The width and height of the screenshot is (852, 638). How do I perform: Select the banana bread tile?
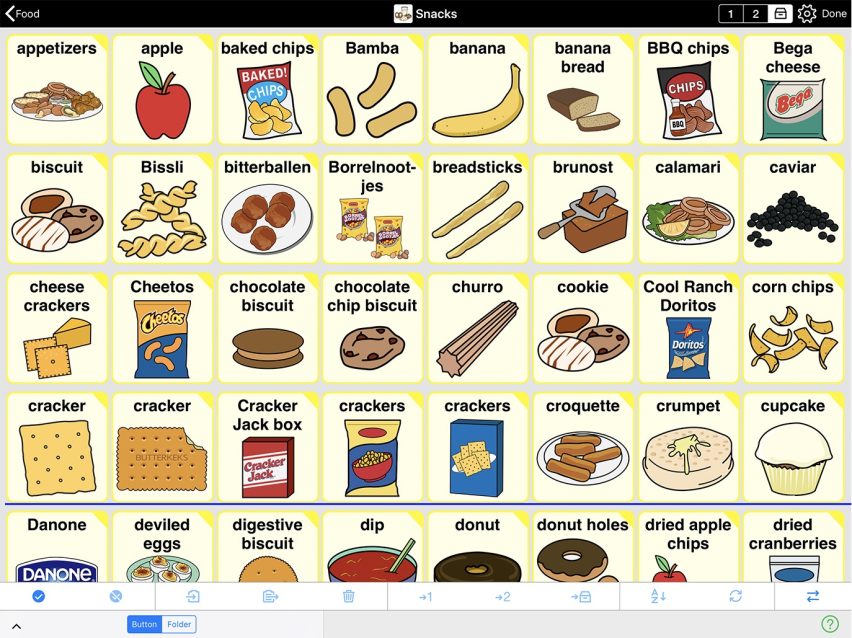tap(582, 91)
